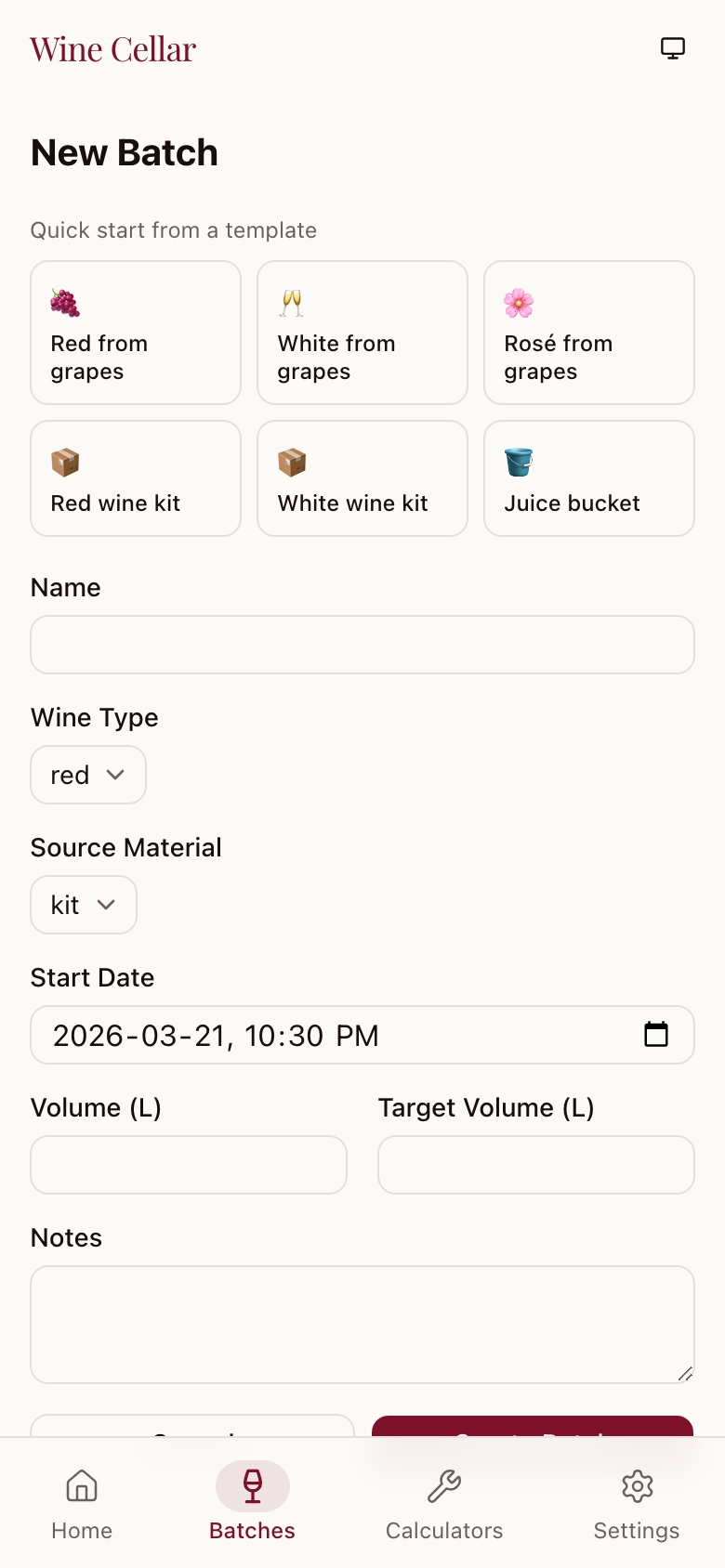Pick the Rosé from grapes template
Image resolution: width=725 pixels, height=1568 pixels.
(588, 333)
